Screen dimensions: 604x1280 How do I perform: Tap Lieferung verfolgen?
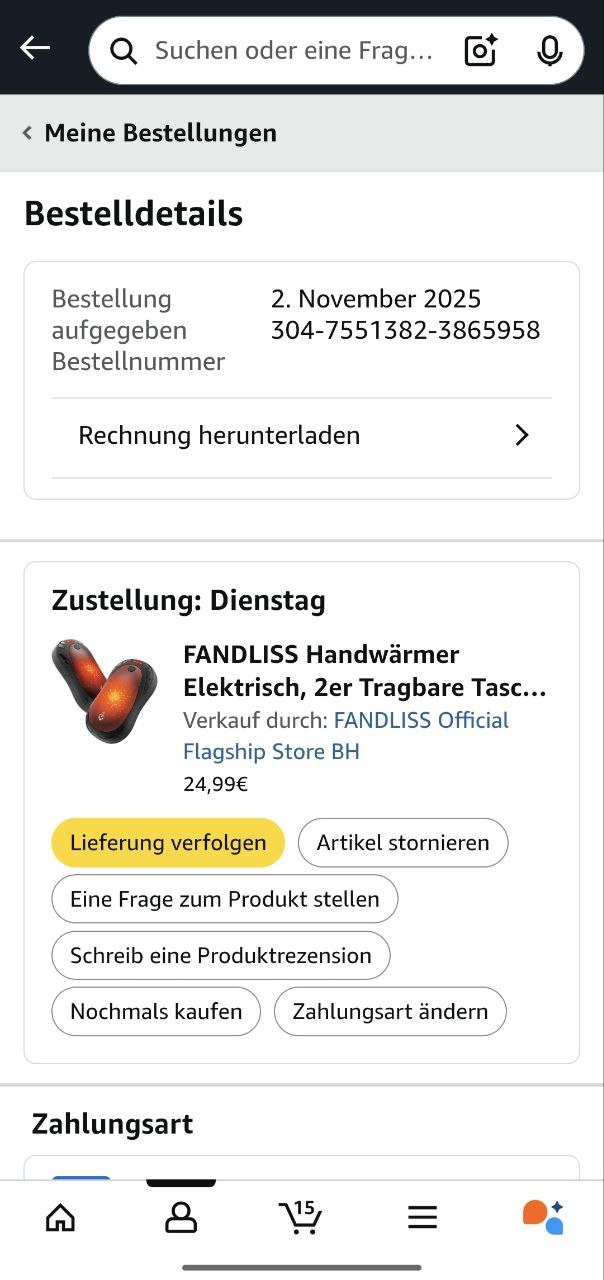point(168,842)
